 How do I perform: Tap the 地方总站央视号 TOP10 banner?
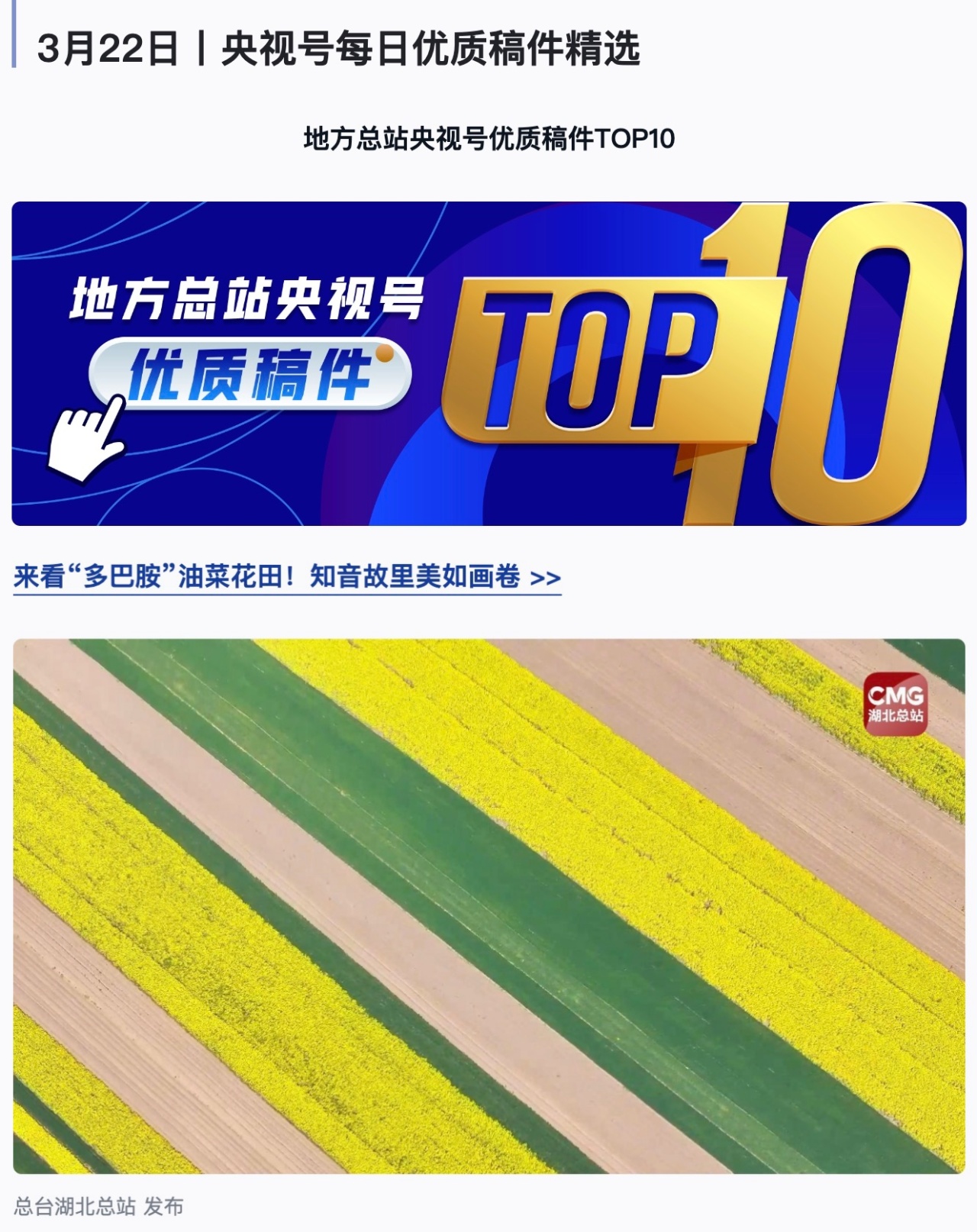pos(488,363)
